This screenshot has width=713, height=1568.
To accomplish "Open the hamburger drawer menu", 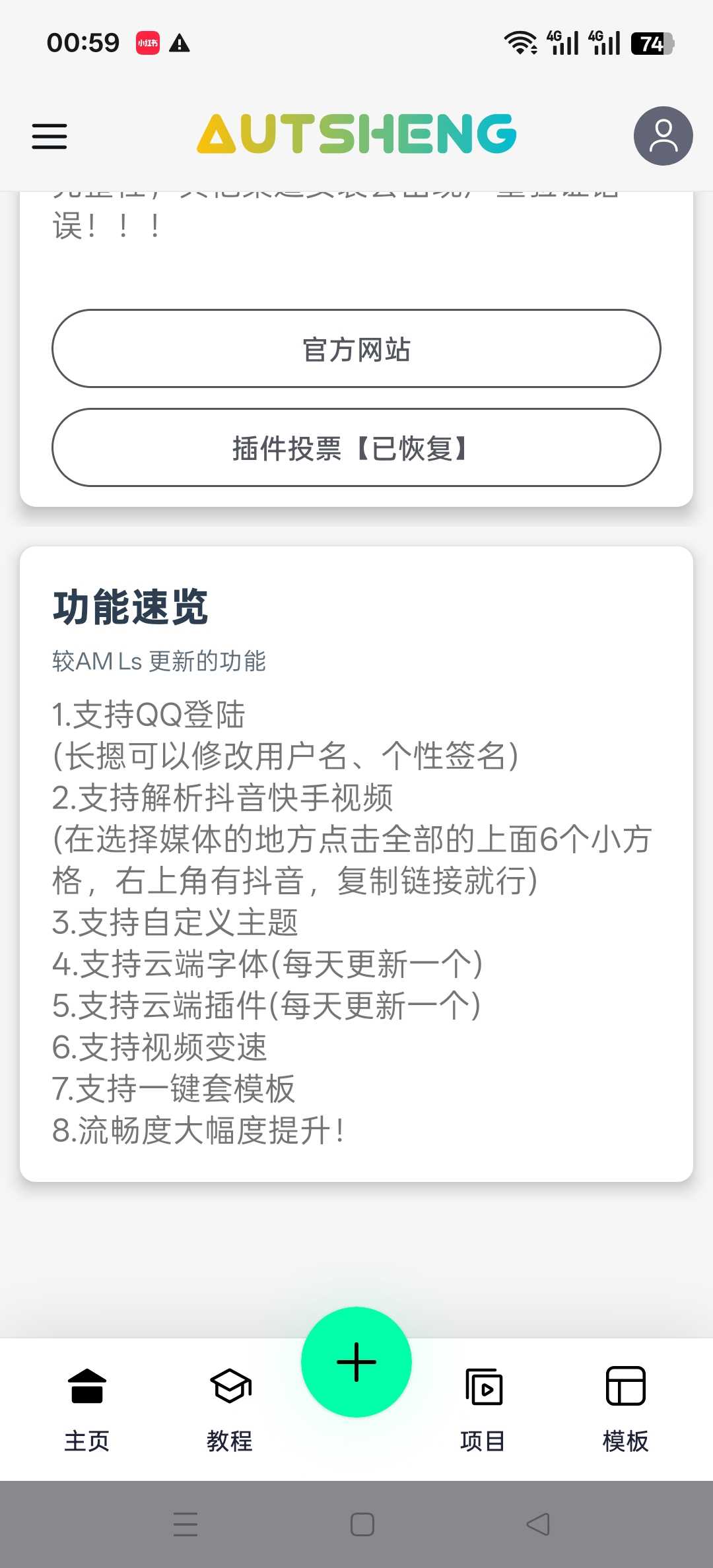I will click(x=50, y=136).
